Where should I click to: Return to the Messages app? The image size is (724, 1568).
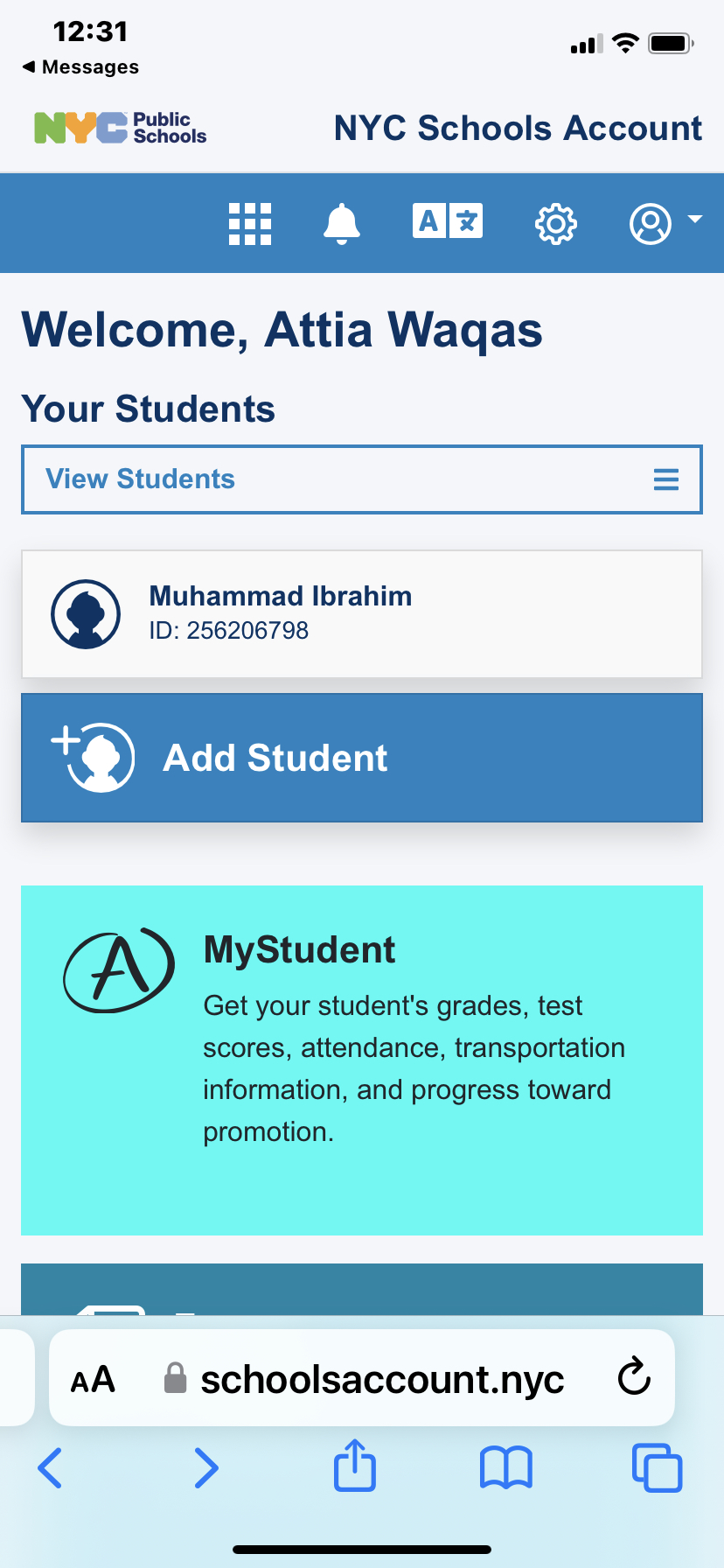pos(80,67)
